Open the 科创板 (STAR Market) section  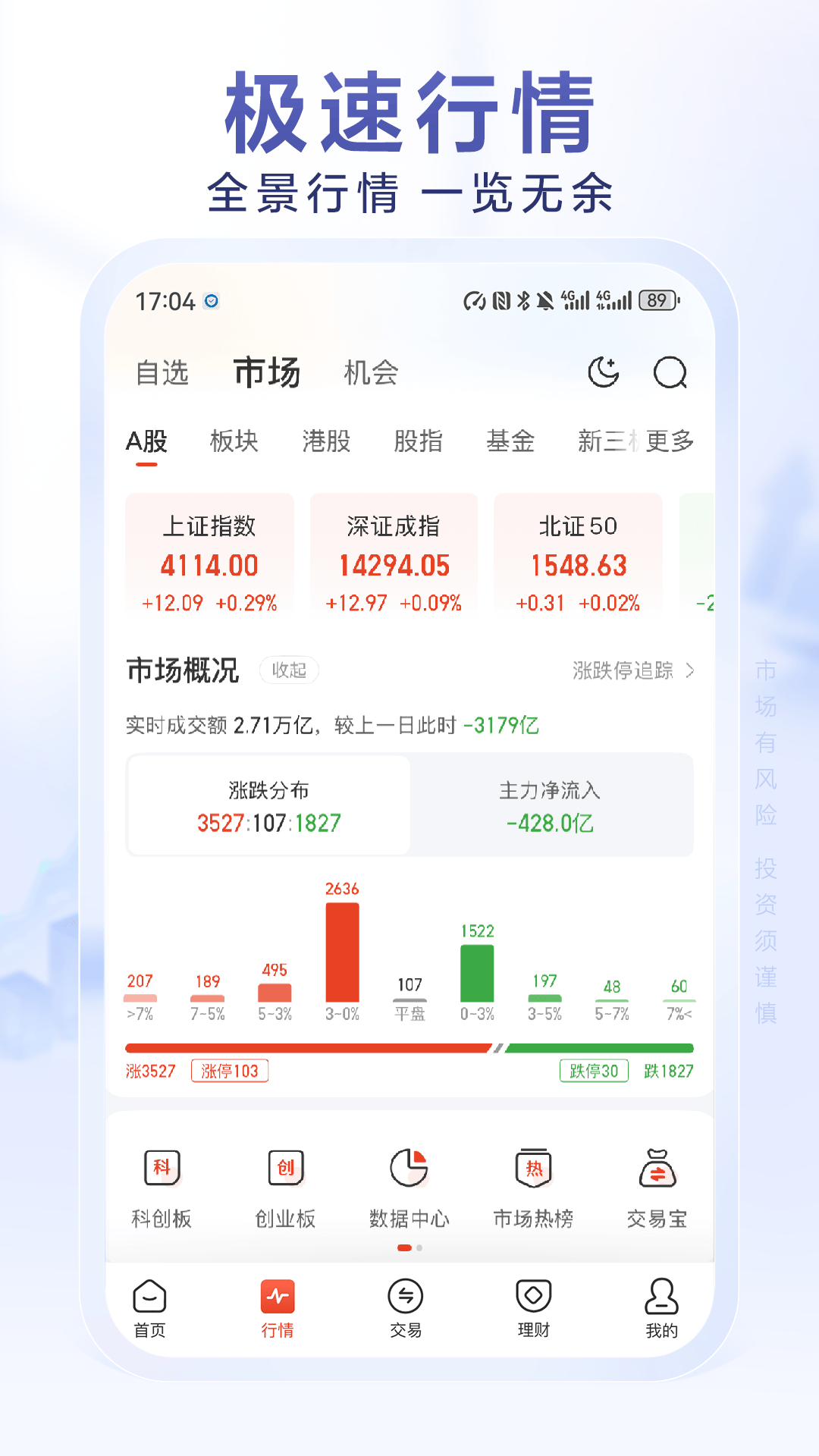pyautogui.click(x=161, y=1187)
